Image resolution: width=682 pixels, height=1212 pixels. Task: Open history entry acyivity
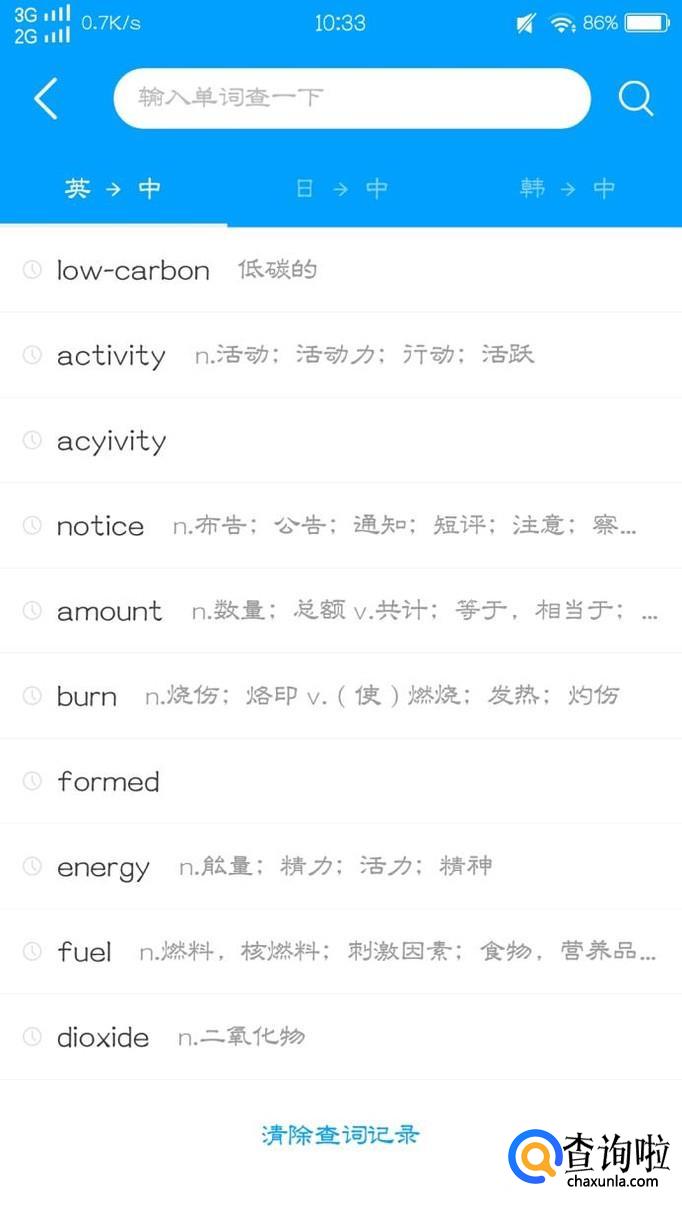(111, 441)
